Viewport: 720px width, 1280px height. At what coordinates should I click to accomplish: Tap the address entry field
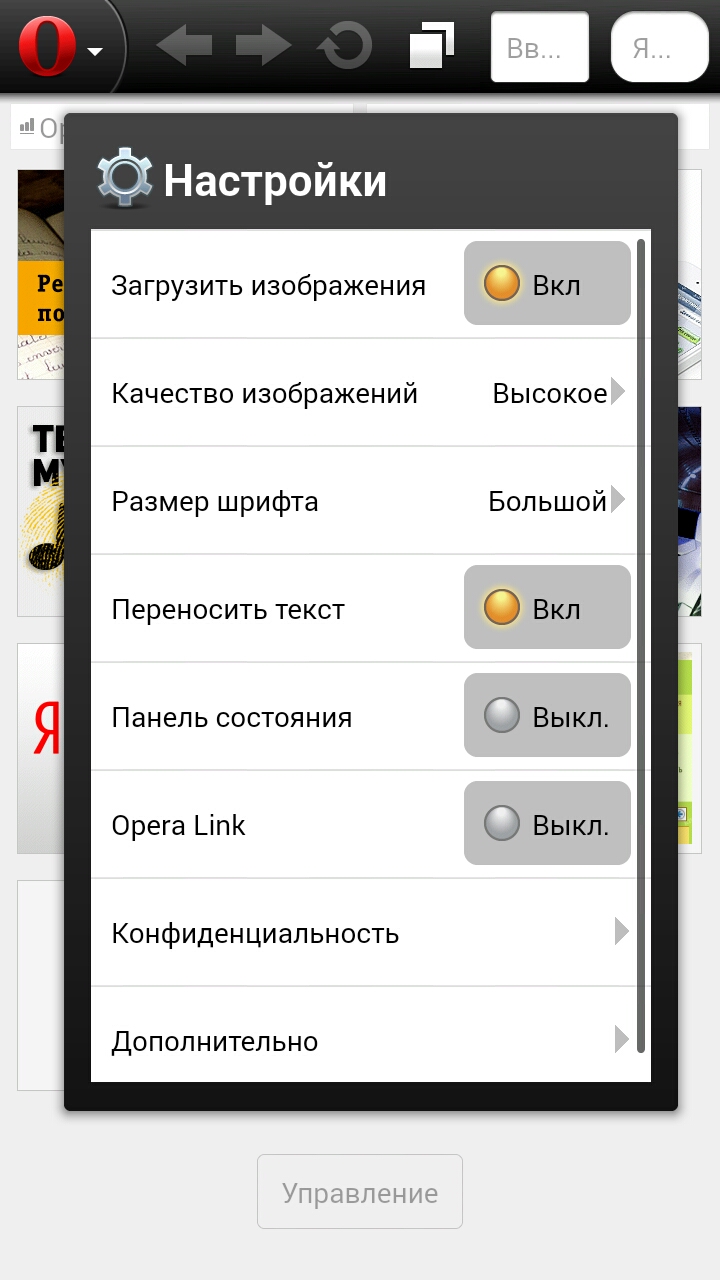coord(539,48)
